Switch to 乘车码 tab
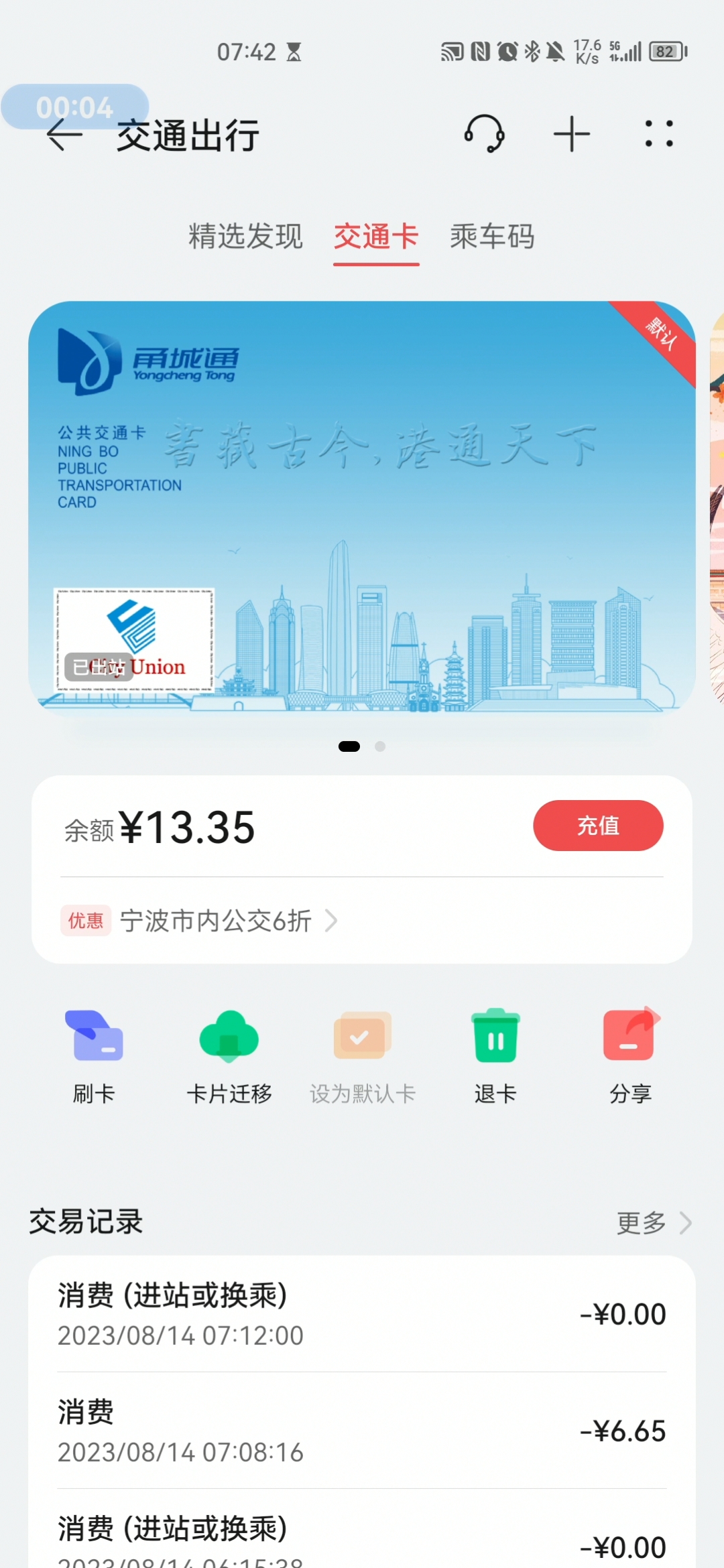Image resolution: width=724 pixels, height=1568 pixels. tap(492, 237)
